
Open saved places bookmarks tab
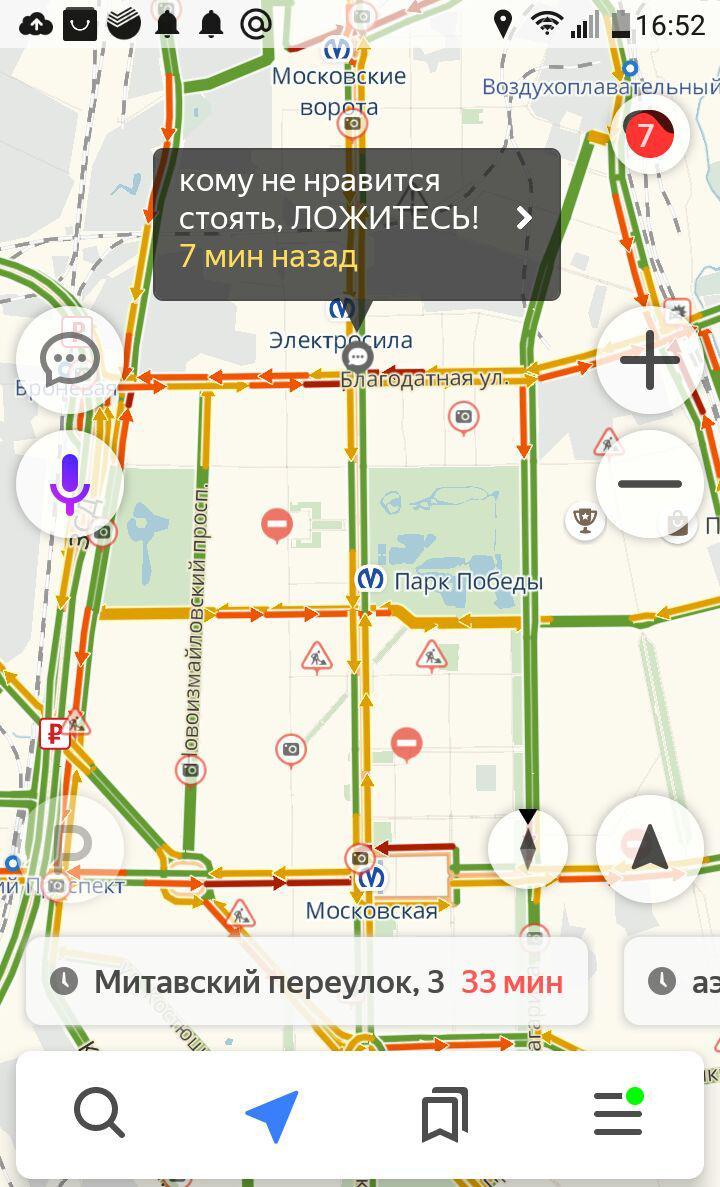tap(445, 1114)
